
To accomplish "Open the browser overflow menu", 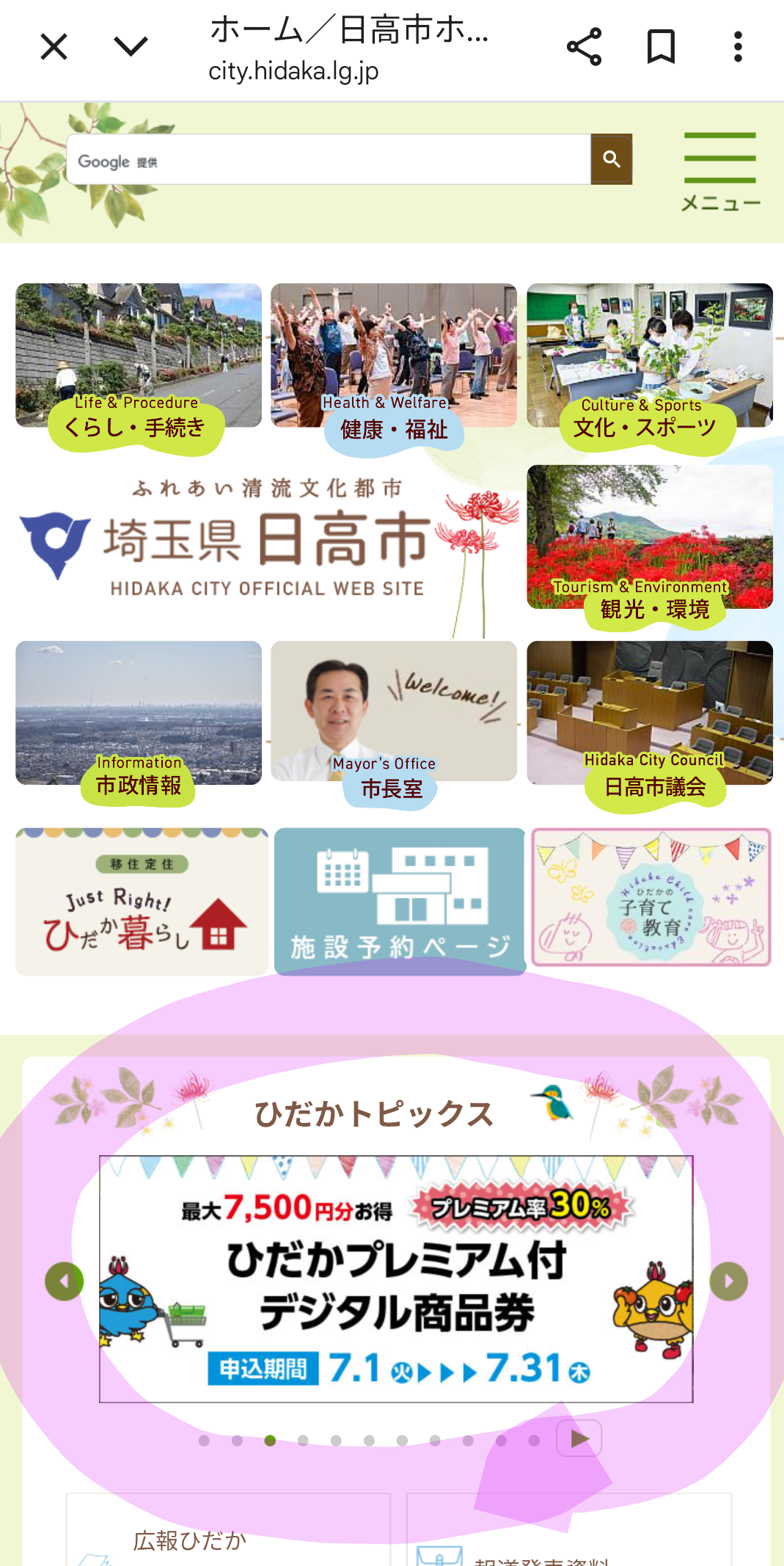I will pos(738,48).
